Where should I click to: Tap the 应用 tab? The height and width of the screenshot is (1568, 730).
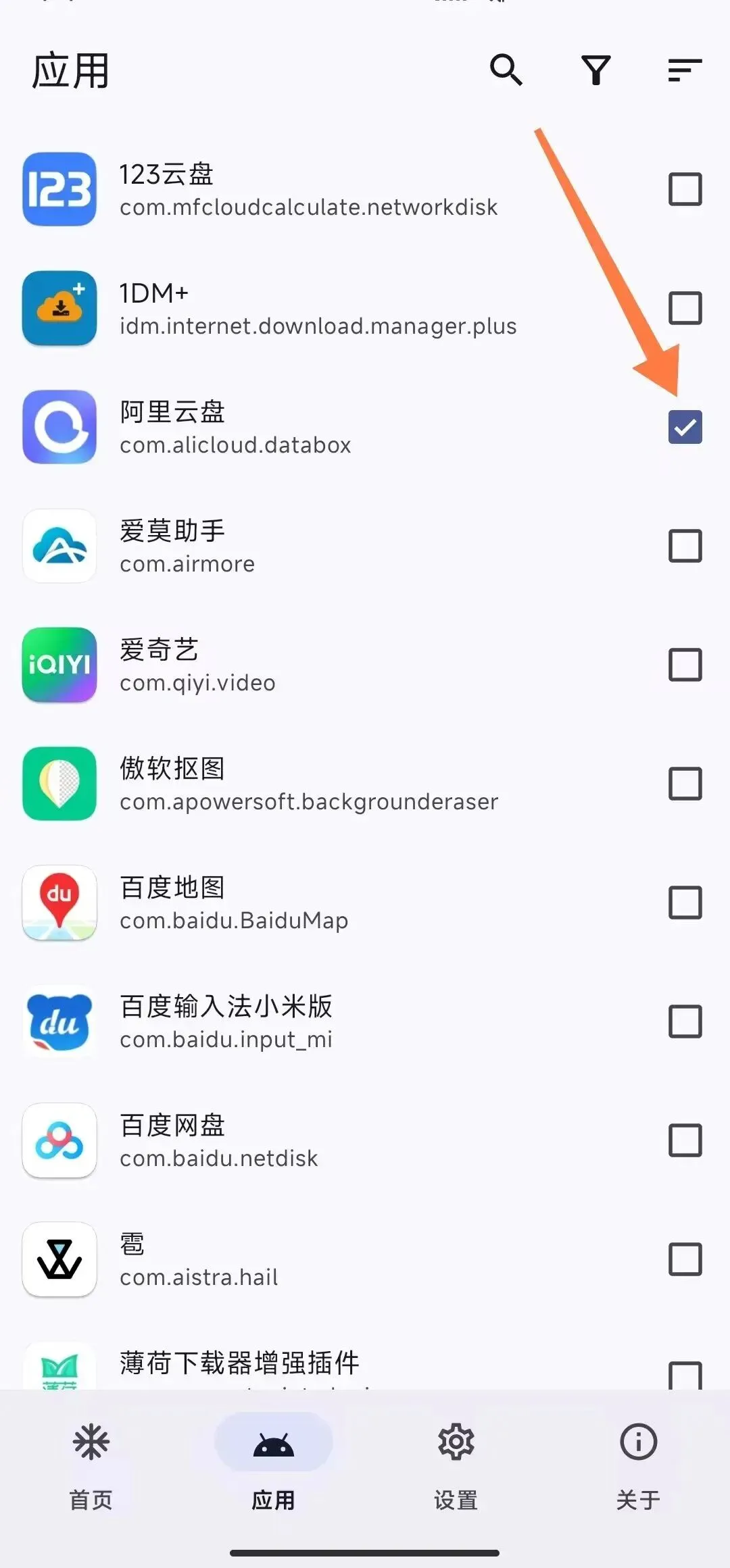click(274, 1465)
